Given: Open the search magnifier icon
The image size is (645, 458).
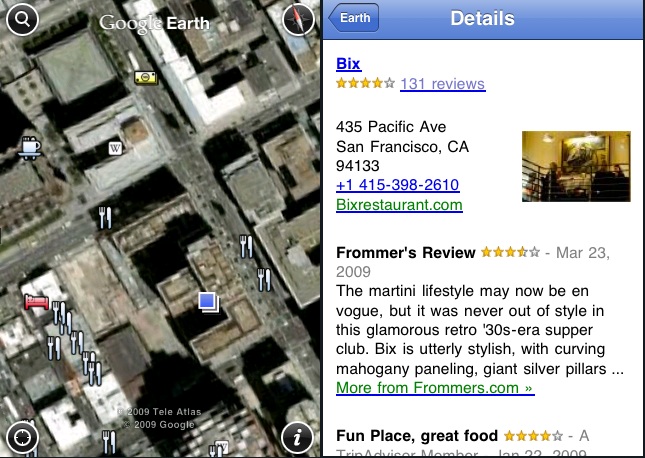Looking at the screenshot, I should pos(22,19).
